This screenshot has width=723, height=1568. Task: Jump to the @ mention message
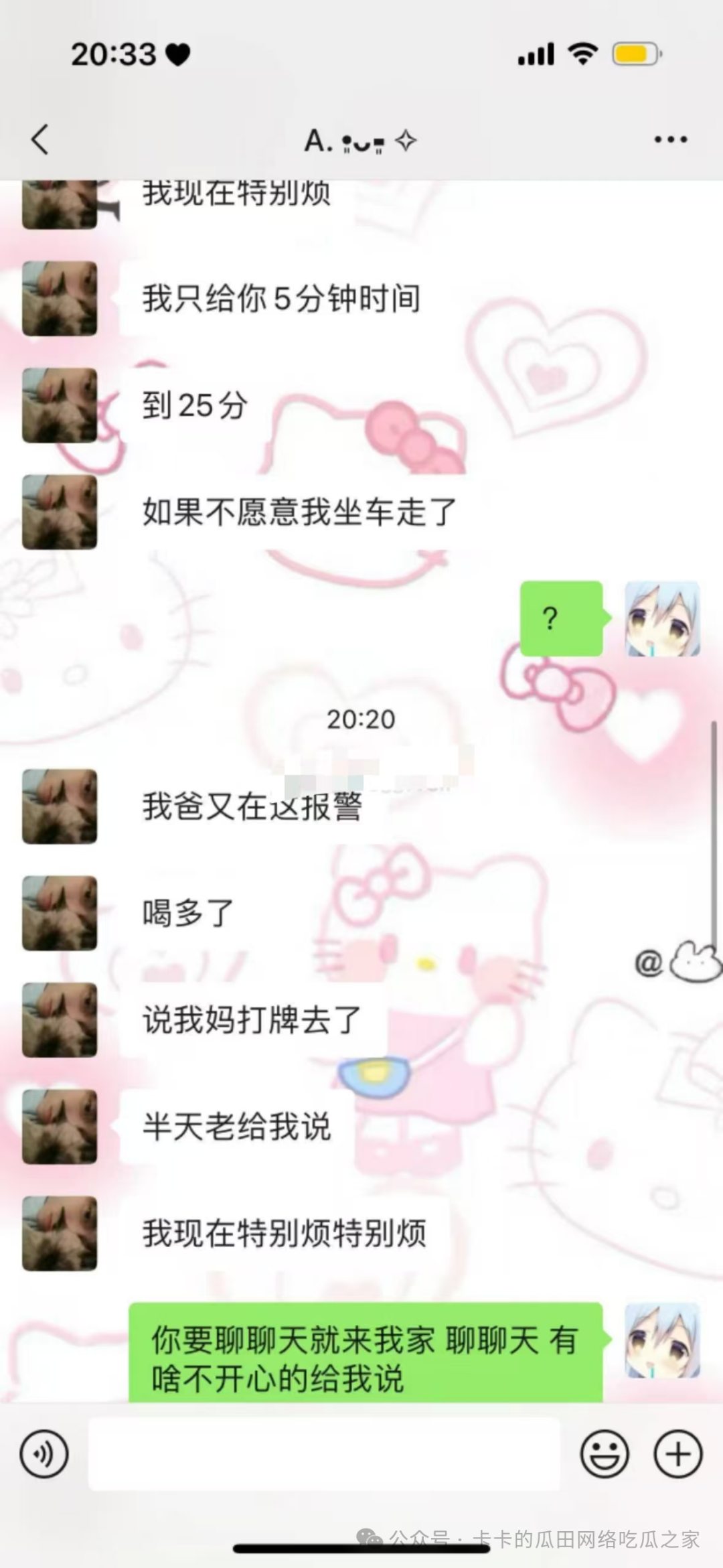676,963
